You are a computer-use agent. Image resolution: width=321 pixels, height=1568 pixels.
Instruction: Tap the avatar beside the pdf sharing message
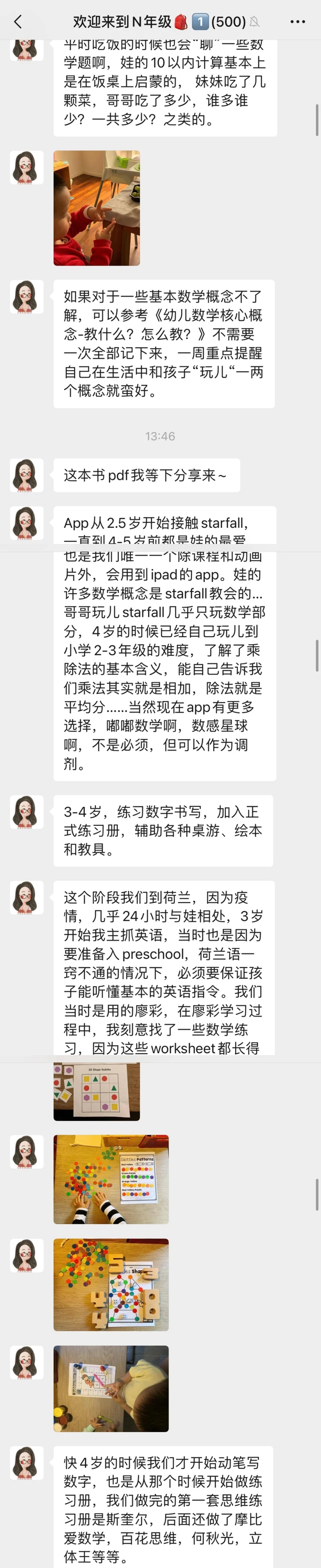coord(27,475)
